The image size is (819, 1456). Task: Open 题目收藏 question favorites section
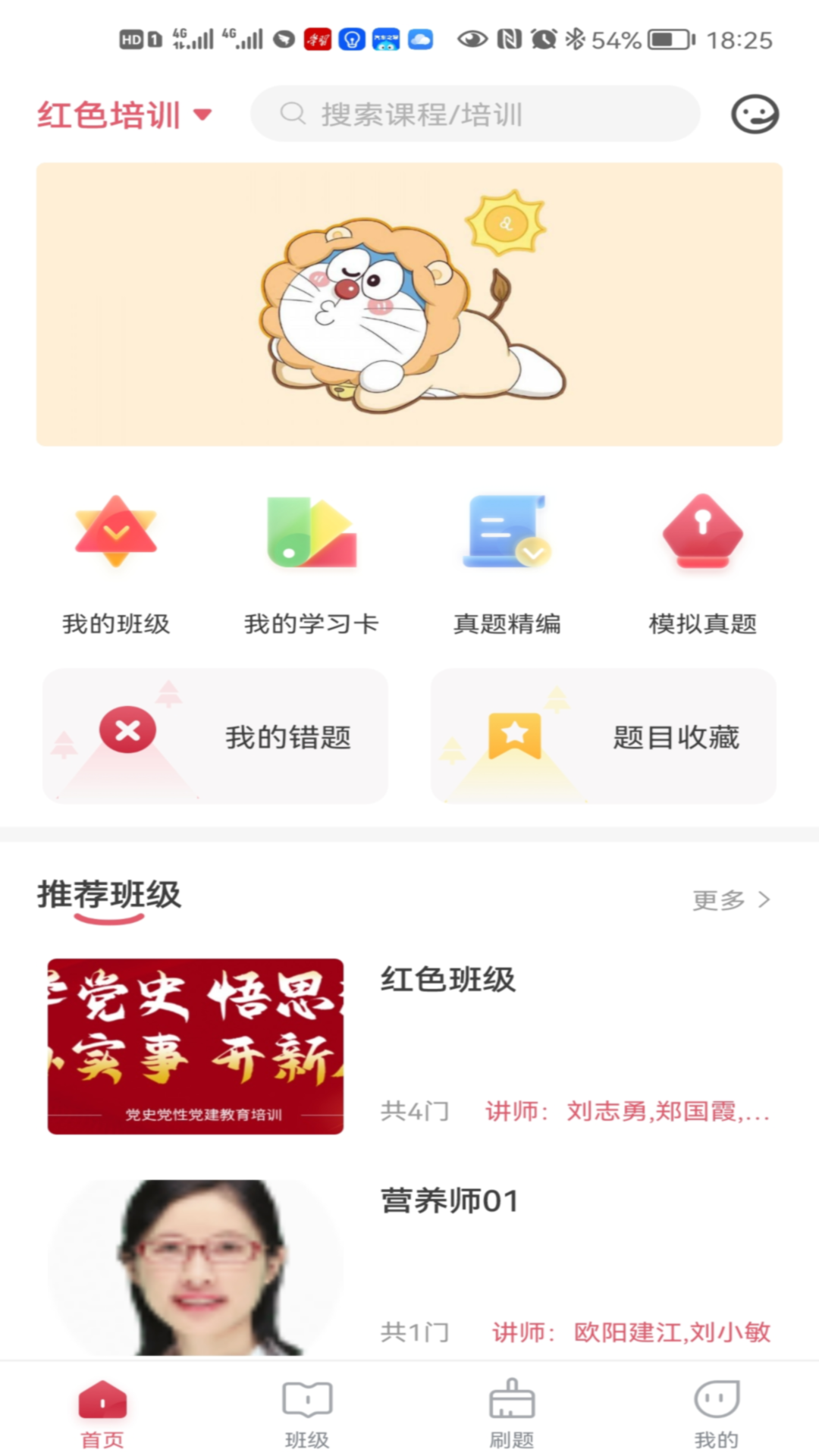[x=603, y=734]
